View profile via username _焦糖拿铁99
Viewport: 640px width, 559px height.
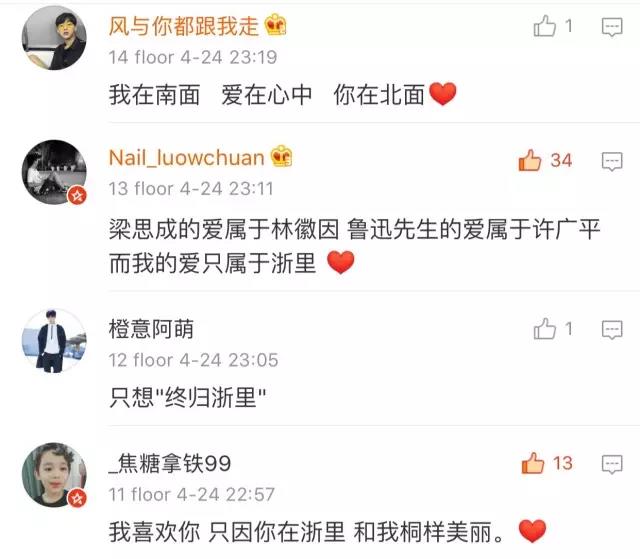coord(169,462)
